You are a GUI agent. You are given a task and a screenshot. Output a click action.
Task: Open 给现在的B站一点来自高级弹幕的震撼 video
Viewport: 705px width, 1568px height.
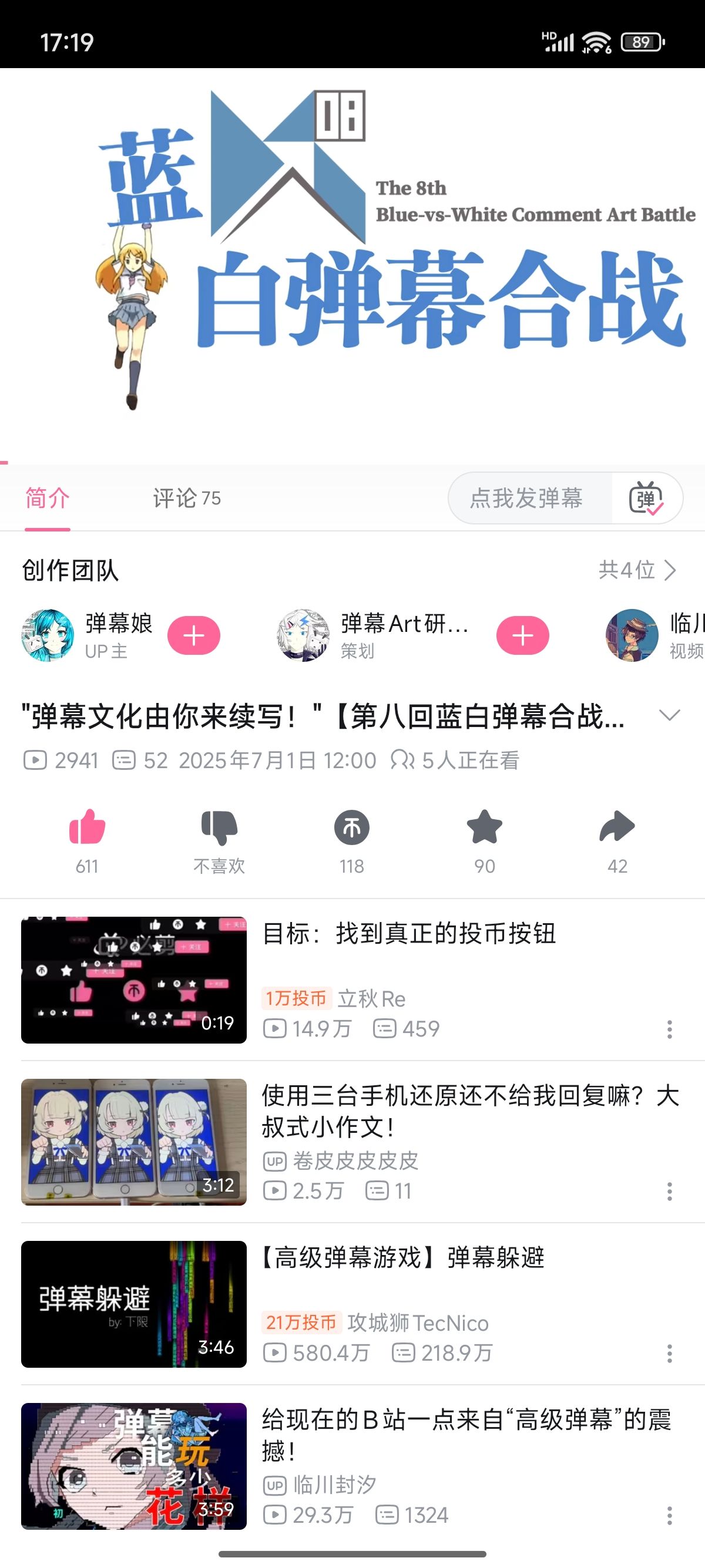click(466, 1435)
